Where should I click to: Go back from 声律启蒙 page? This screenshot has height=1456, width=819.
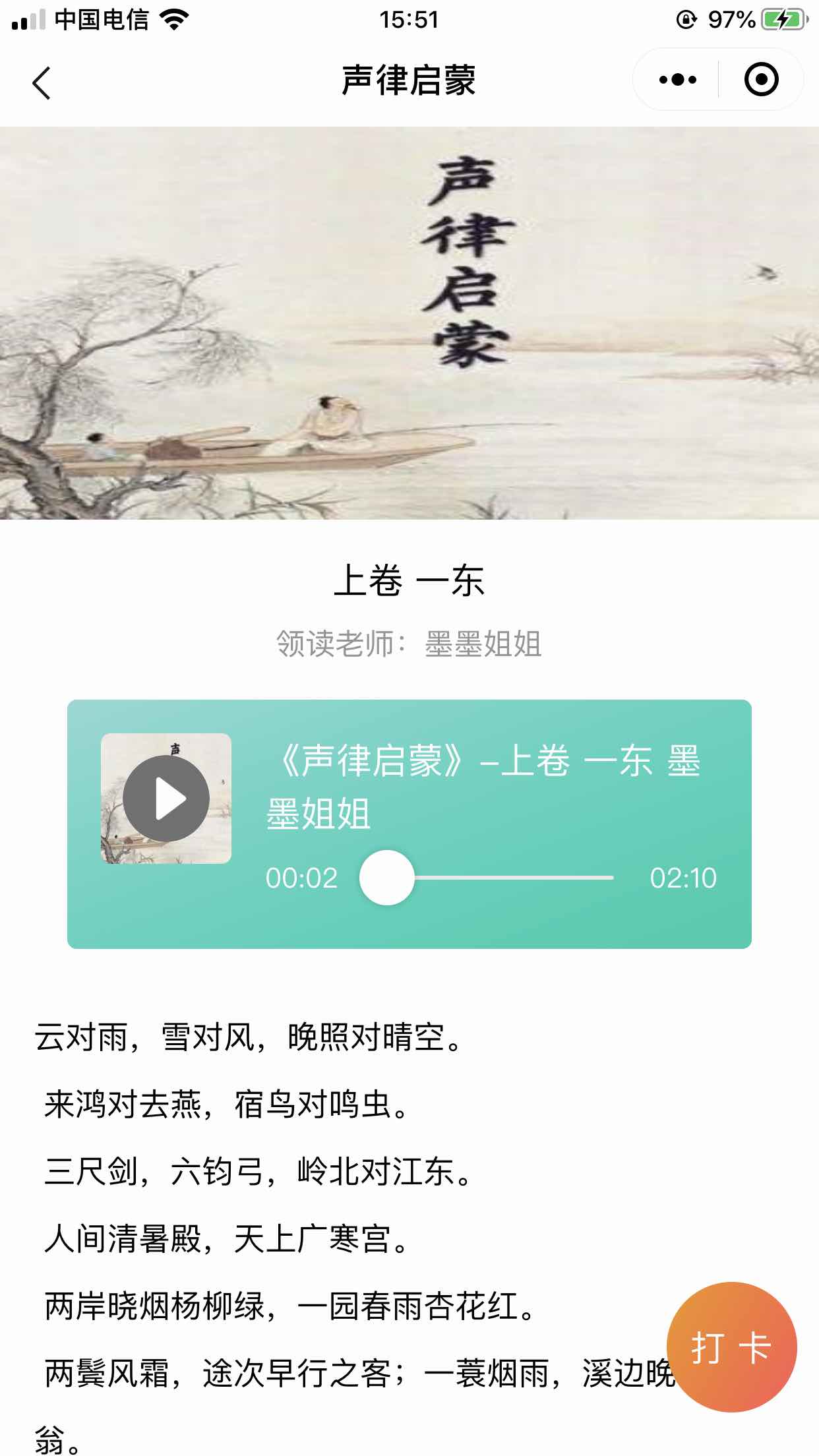(x=41, y=83)
